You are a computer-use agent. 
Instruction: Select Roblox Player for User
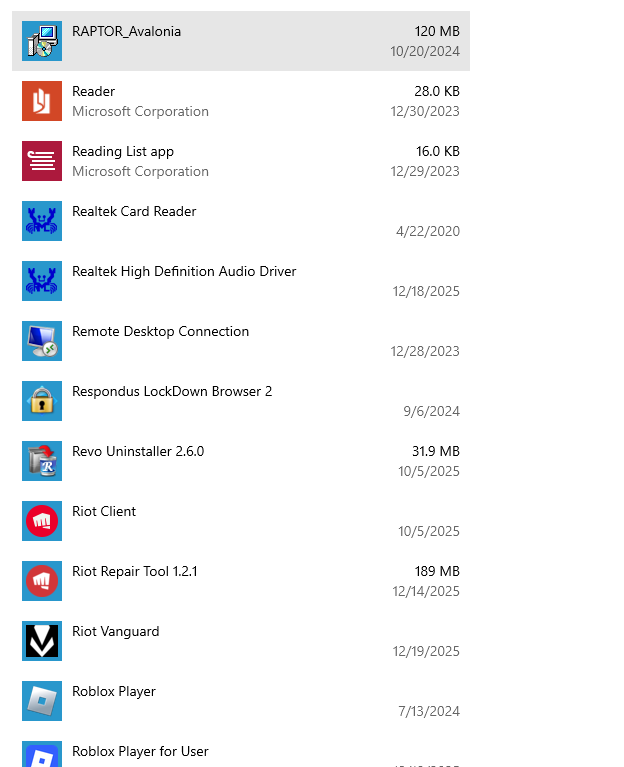click(240, 753)
